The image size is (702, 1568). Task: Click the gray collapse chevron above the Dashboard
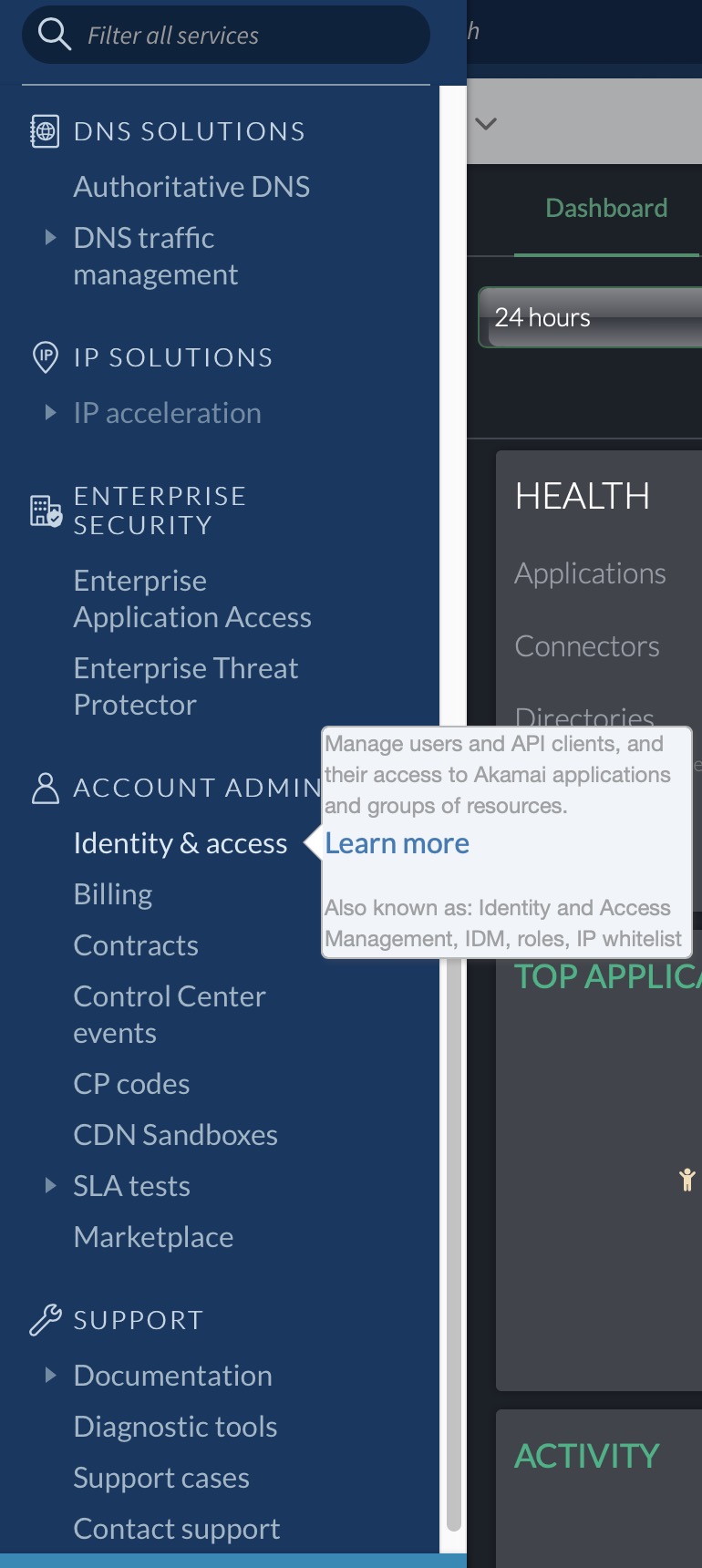click(486, 123)
